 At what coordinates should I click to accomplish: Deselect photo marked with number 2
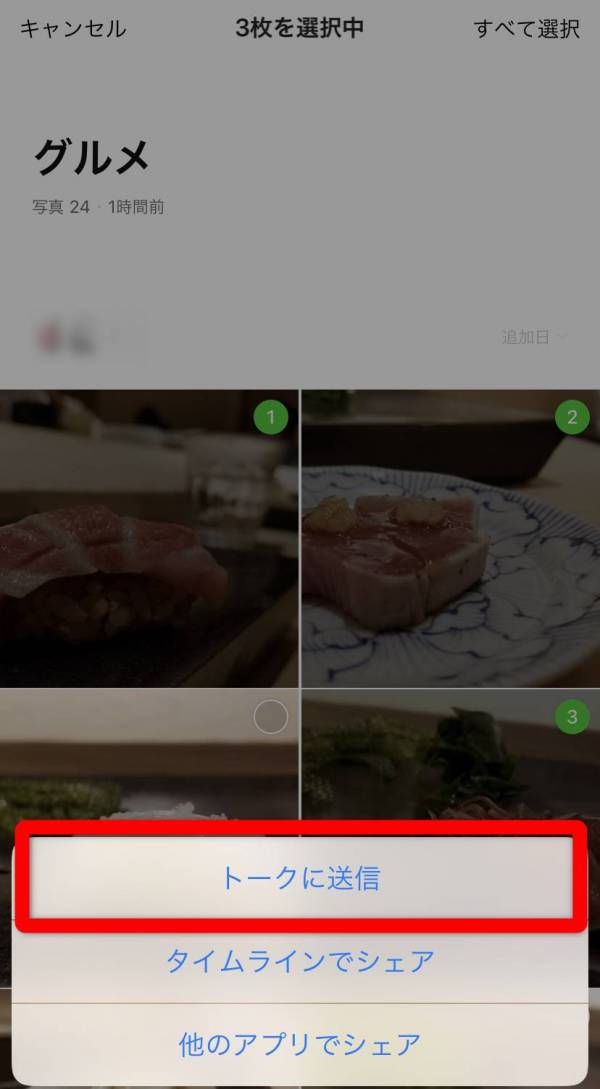click(x=572, y=417)
